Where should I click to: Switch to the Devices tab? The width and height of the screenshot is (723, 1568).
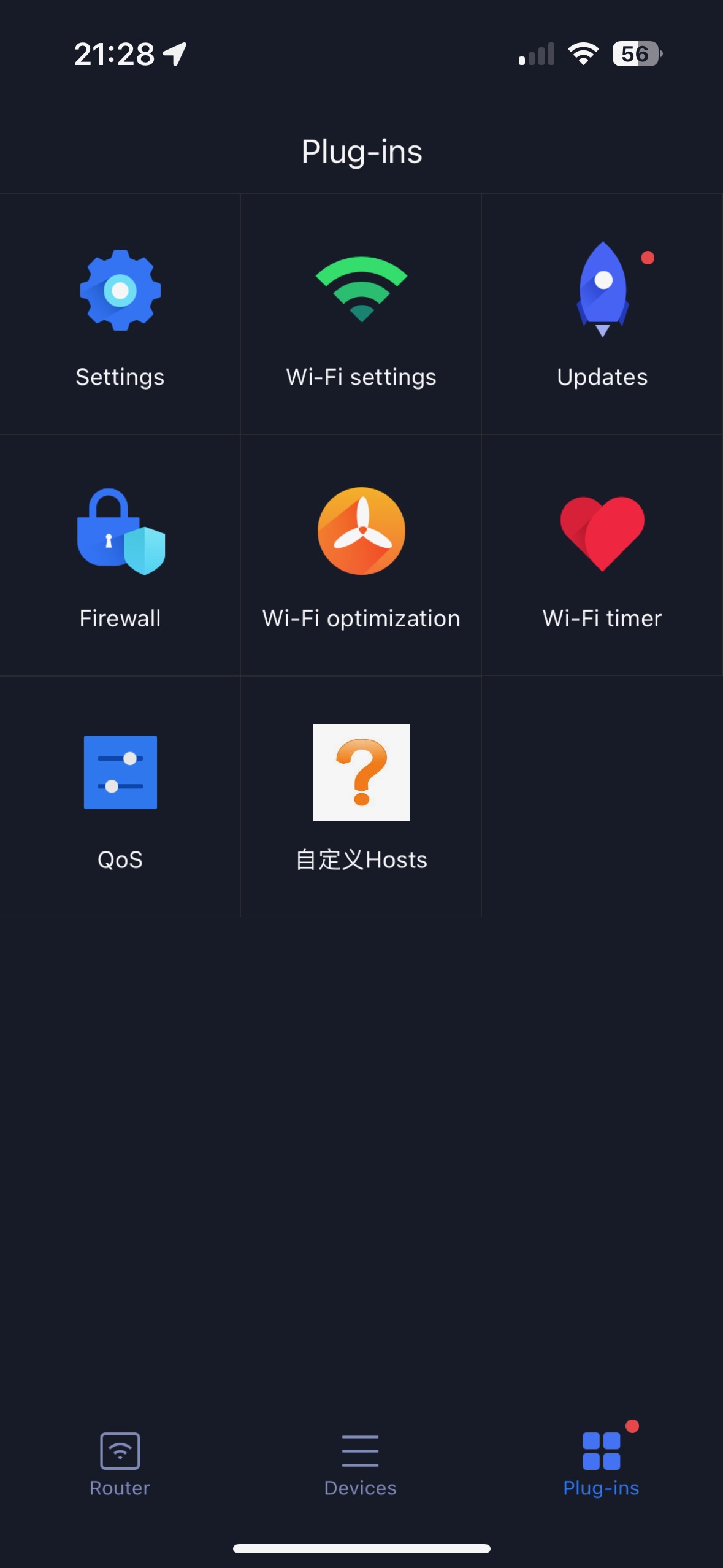361,1465
